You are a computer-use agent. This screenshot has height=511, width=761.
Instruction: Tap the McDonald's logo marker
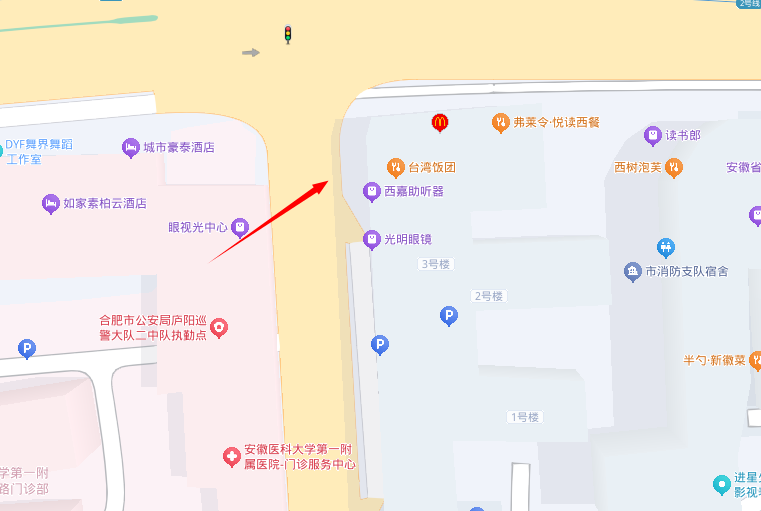(x=438, y=122)
